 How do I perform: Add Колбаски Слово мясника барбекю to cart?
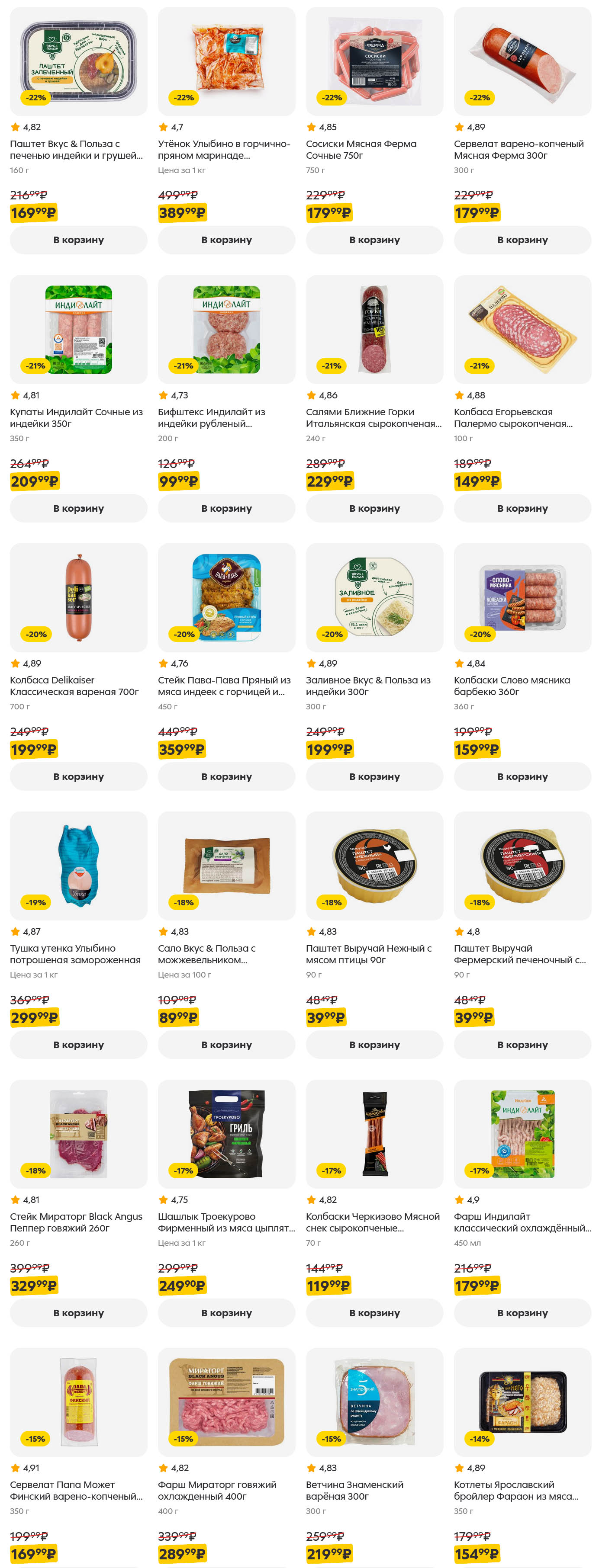click(x=522, y=776)
